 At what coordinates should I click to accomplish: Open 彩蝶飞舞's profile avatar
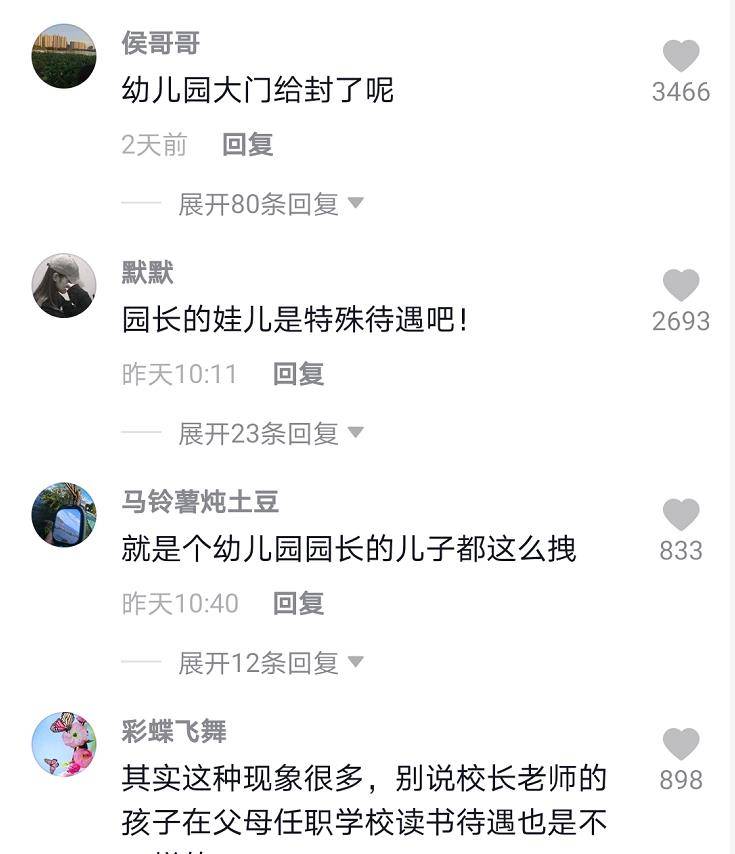pyautogui.click(x=64, y=744)
